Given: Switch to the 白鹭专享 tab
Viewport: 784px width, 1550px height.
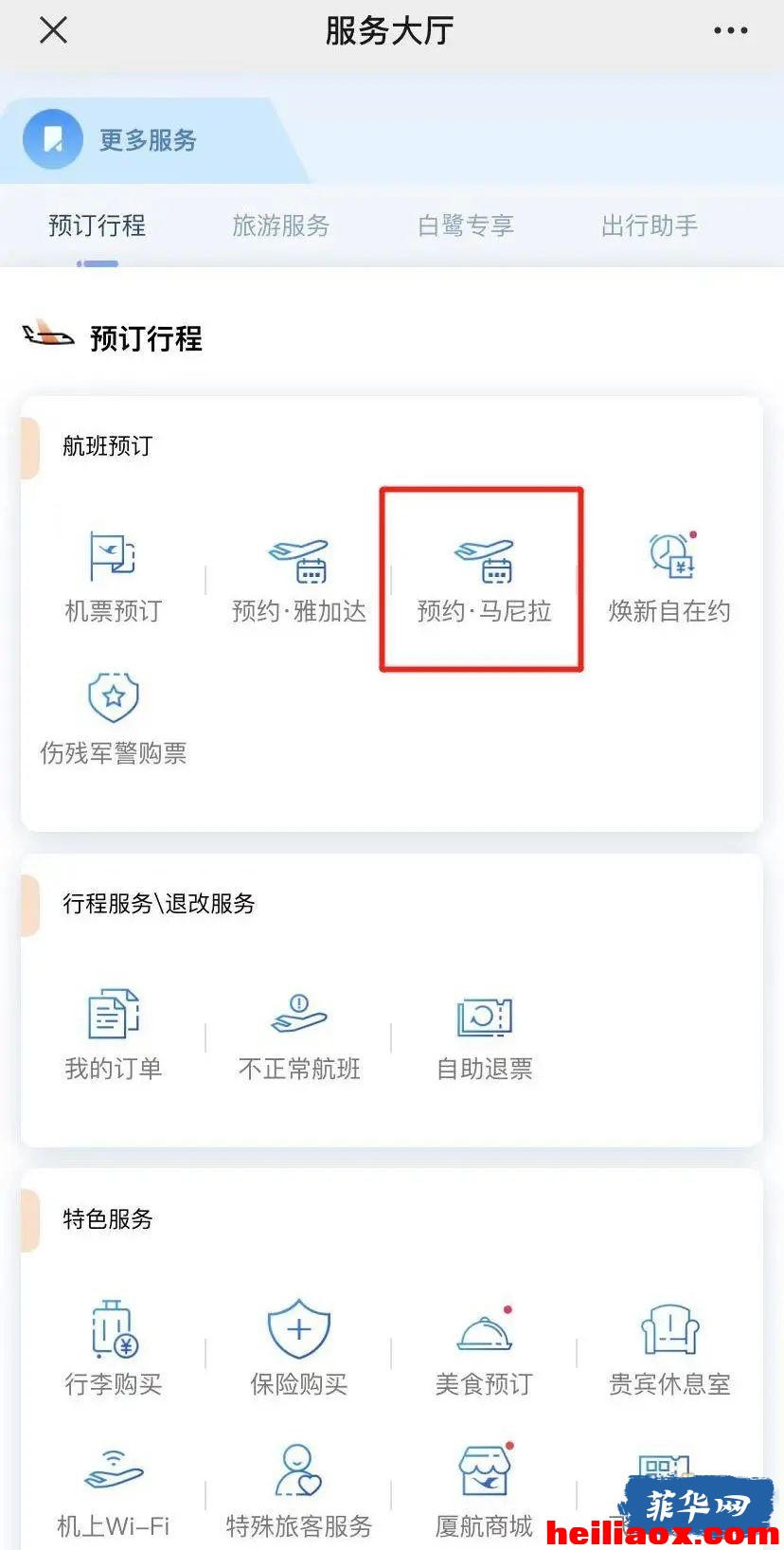Looking at the screenshot, I should (x=466, y=225).
